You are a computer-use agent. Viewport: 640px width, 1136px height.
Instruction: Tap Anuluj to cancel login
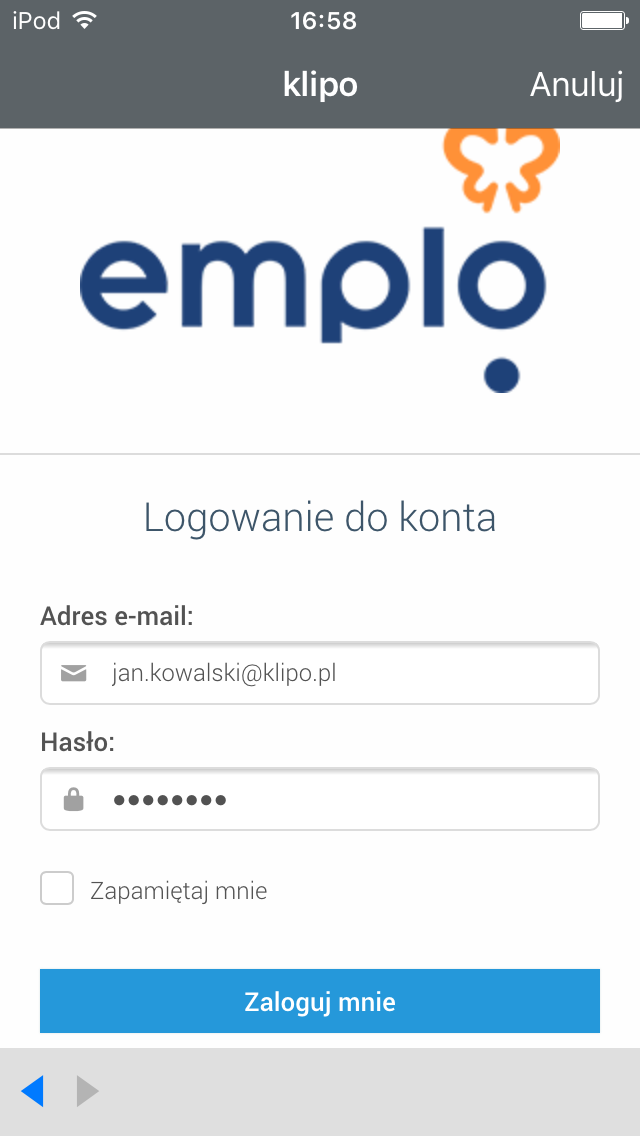(x=576, y=85)
